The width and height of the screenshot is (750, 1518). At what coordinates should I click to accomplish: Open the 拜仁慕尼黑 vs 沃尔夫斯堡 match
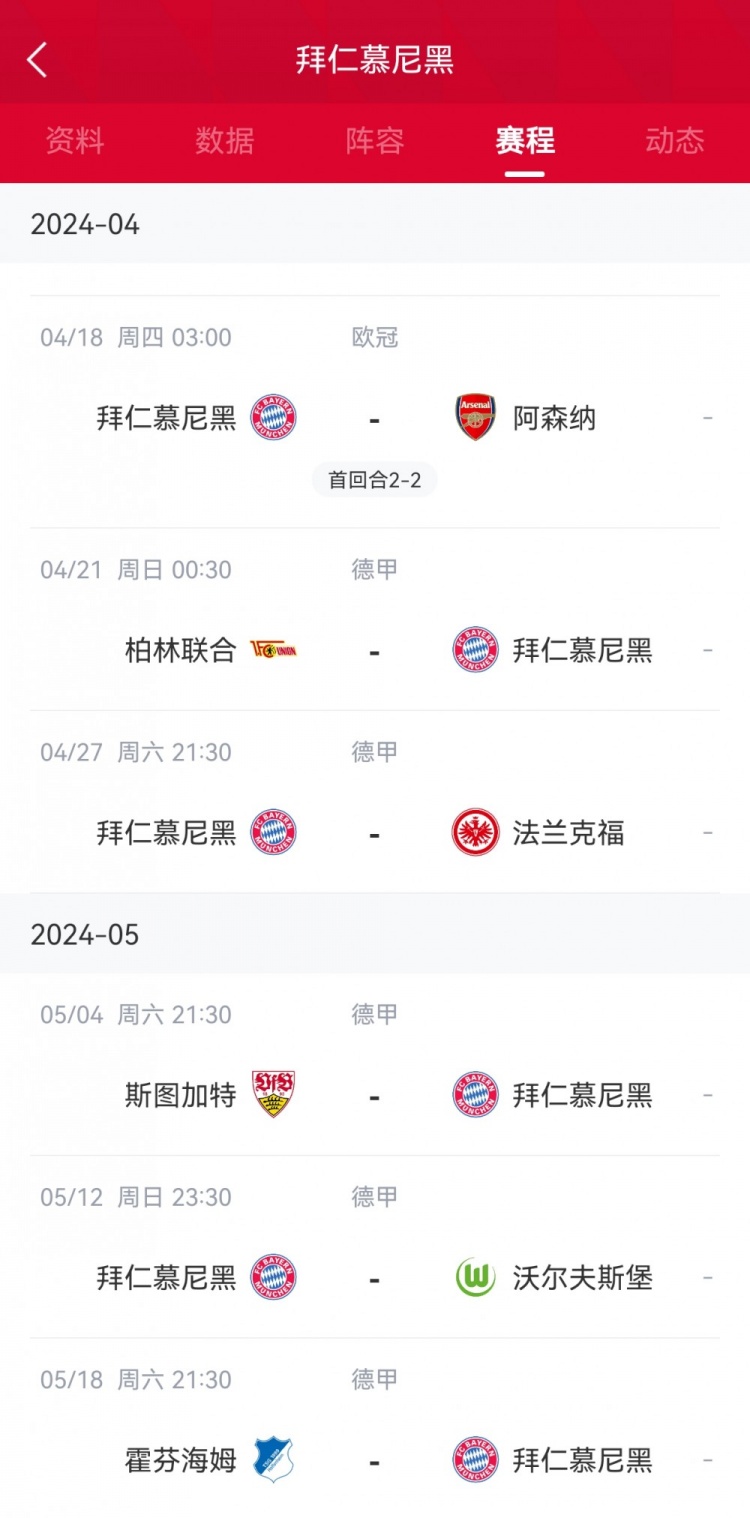tap(375, 1247)
